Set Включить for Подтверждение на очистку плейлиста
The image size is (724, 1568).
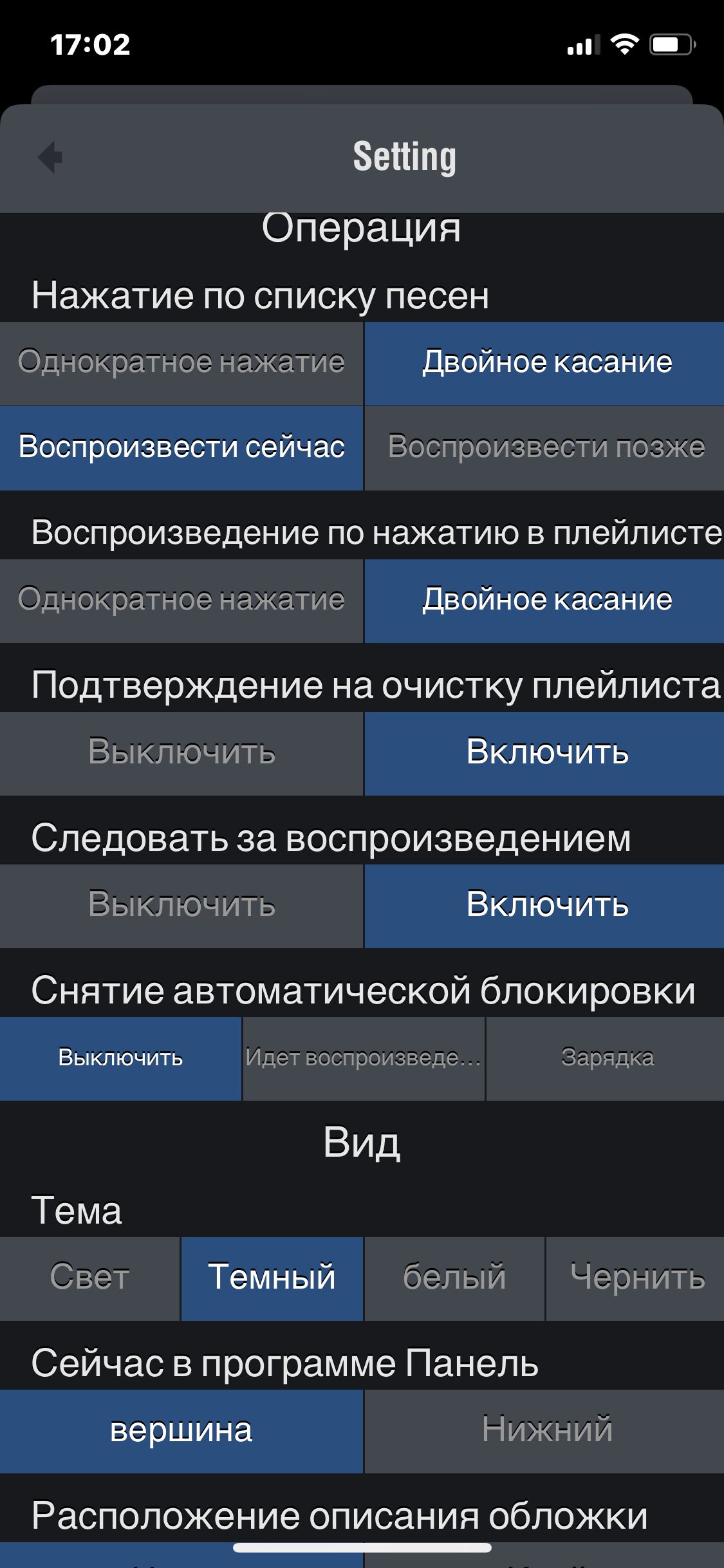coord(544,754)
